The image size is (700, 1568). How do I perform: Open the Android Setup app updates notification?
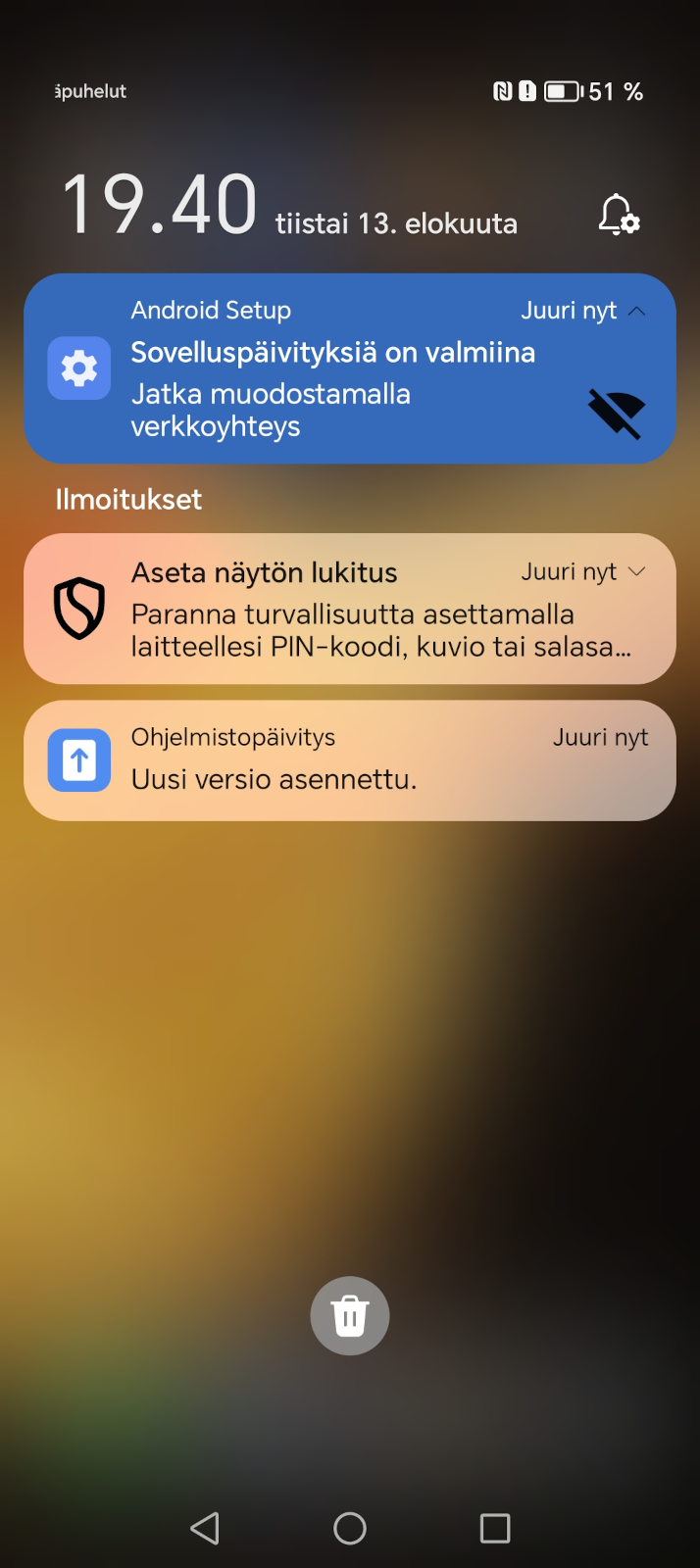[350, 368]
